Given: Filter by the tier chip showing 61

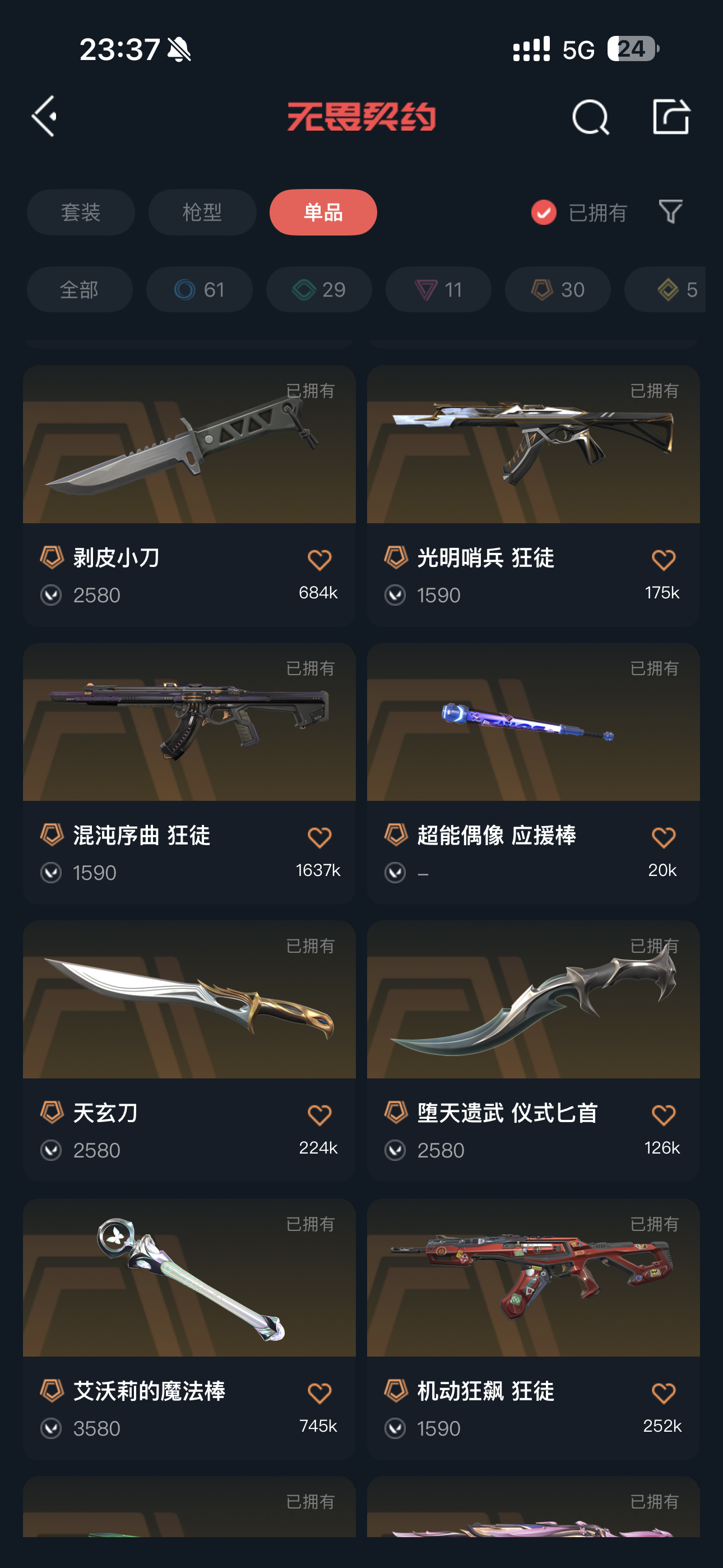Looking at the screenshot, I should (199, 290).
